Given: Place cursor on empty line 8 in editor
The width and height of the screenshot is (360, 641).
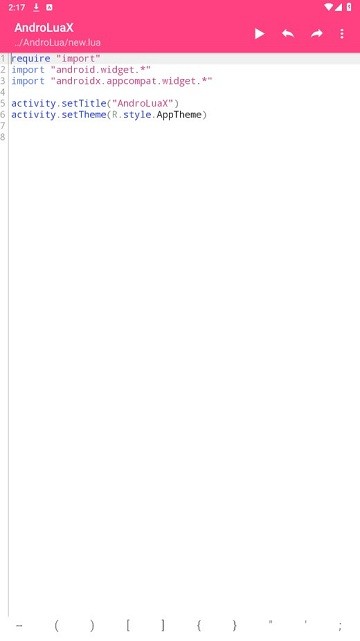Looking at the screenshot, I should [184, 137].
